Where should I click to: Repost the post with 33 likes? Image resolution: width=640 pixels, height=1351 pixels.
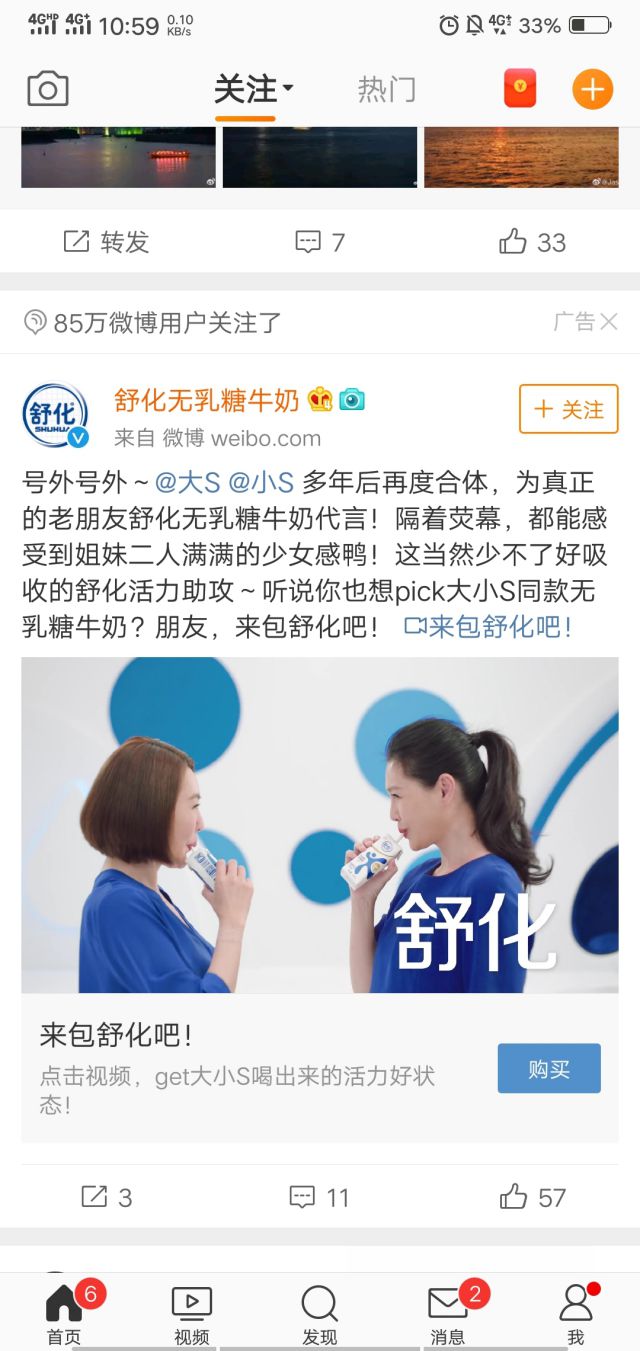[x=106, y=242]
